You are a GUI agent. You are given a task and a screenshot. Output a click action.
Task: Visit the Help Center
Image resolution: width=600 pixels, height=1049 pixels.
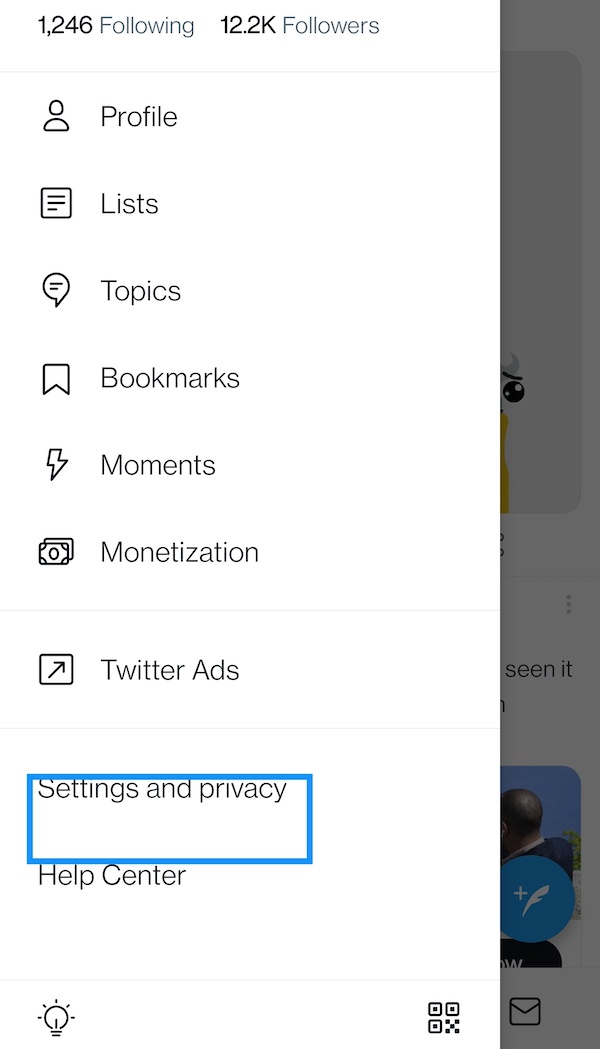point(112,876)
